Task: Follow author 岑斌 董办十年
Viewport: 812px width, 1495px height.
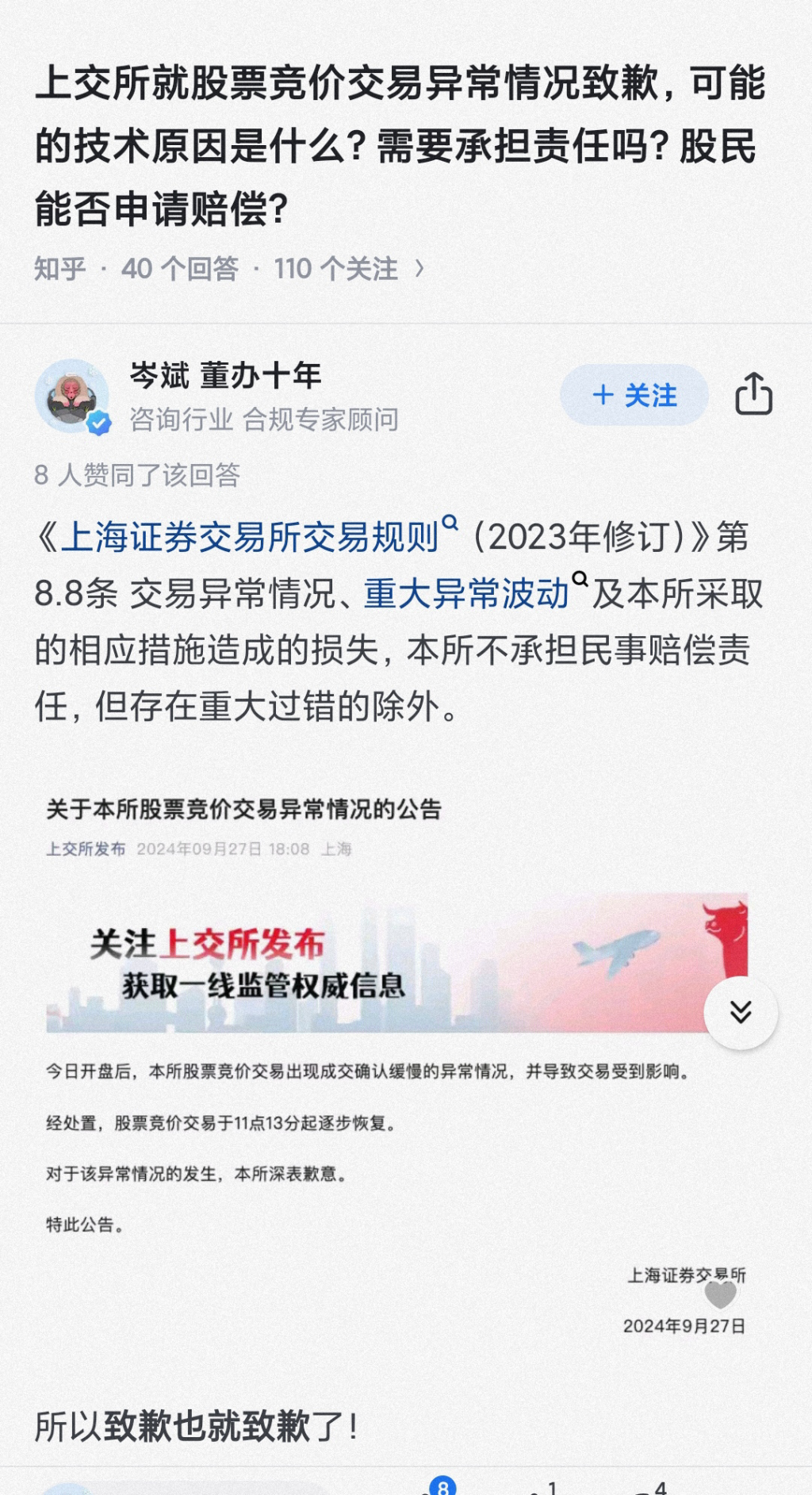Action: click(634, 395)
